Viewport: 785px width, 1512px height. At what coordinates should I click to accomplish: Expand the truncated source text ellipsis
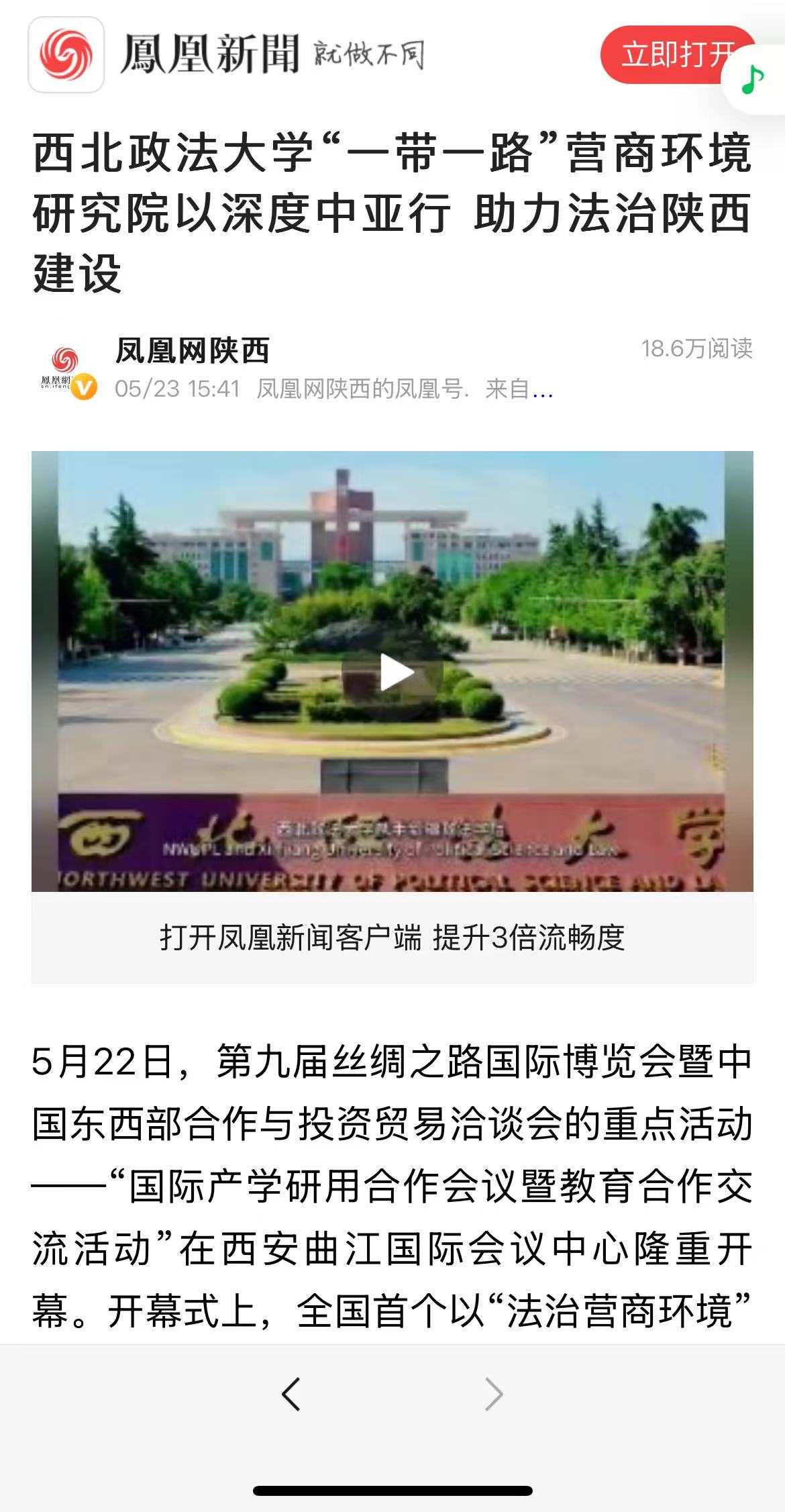pyautogui.click(x=542, y=389)
